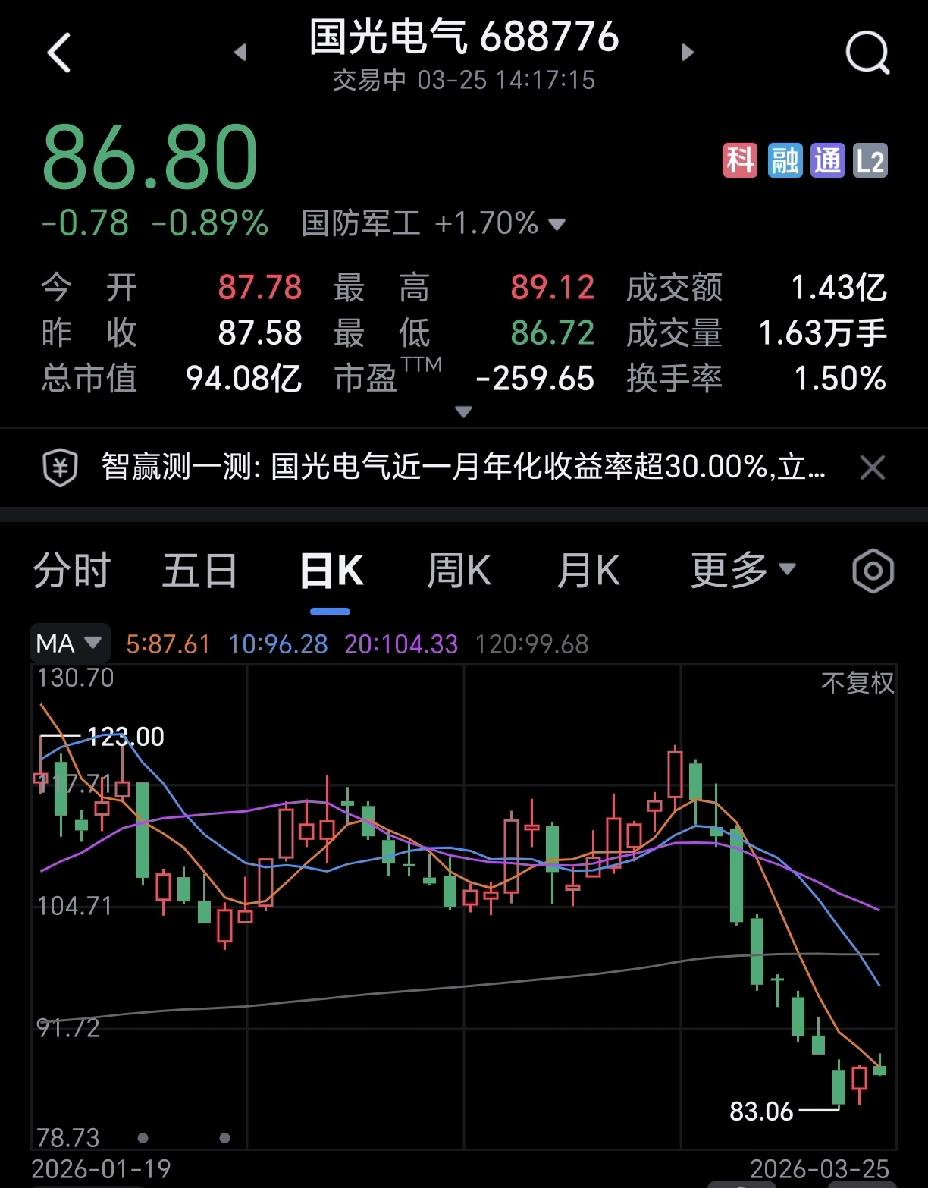Dismiss the annualized return banner
Image resolution: width=928 pixels, height=1188 pixels.
[872, 466]
